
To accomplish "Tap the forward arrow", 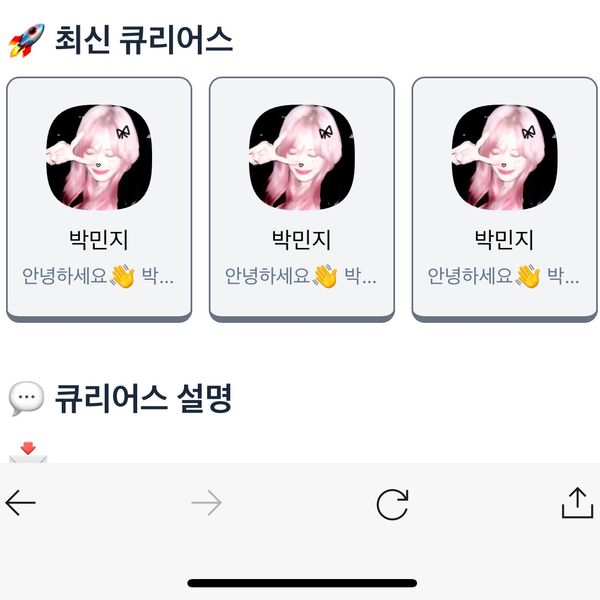I will click(x=206, y=503).
